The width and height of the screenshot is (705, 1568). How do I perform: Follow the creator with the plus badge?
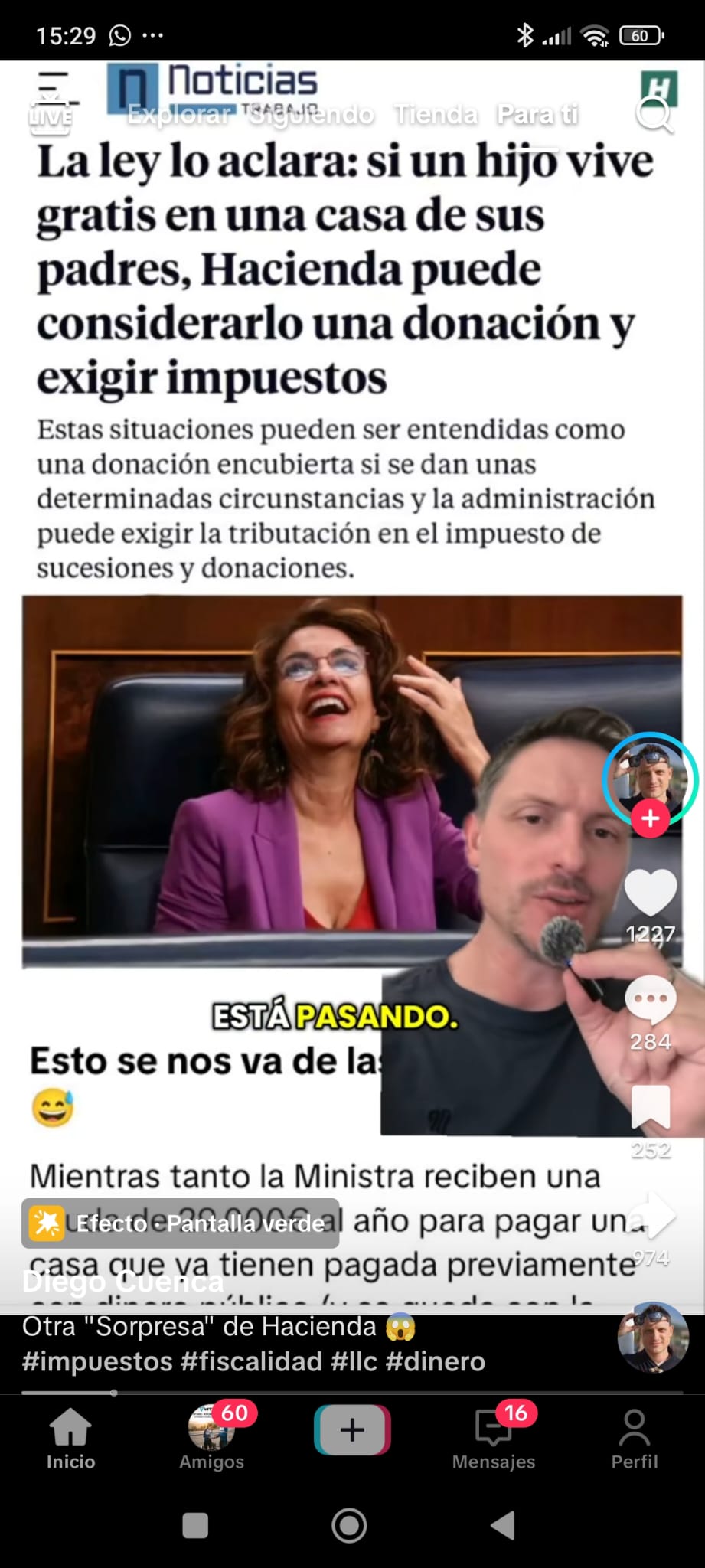[650, 818]
